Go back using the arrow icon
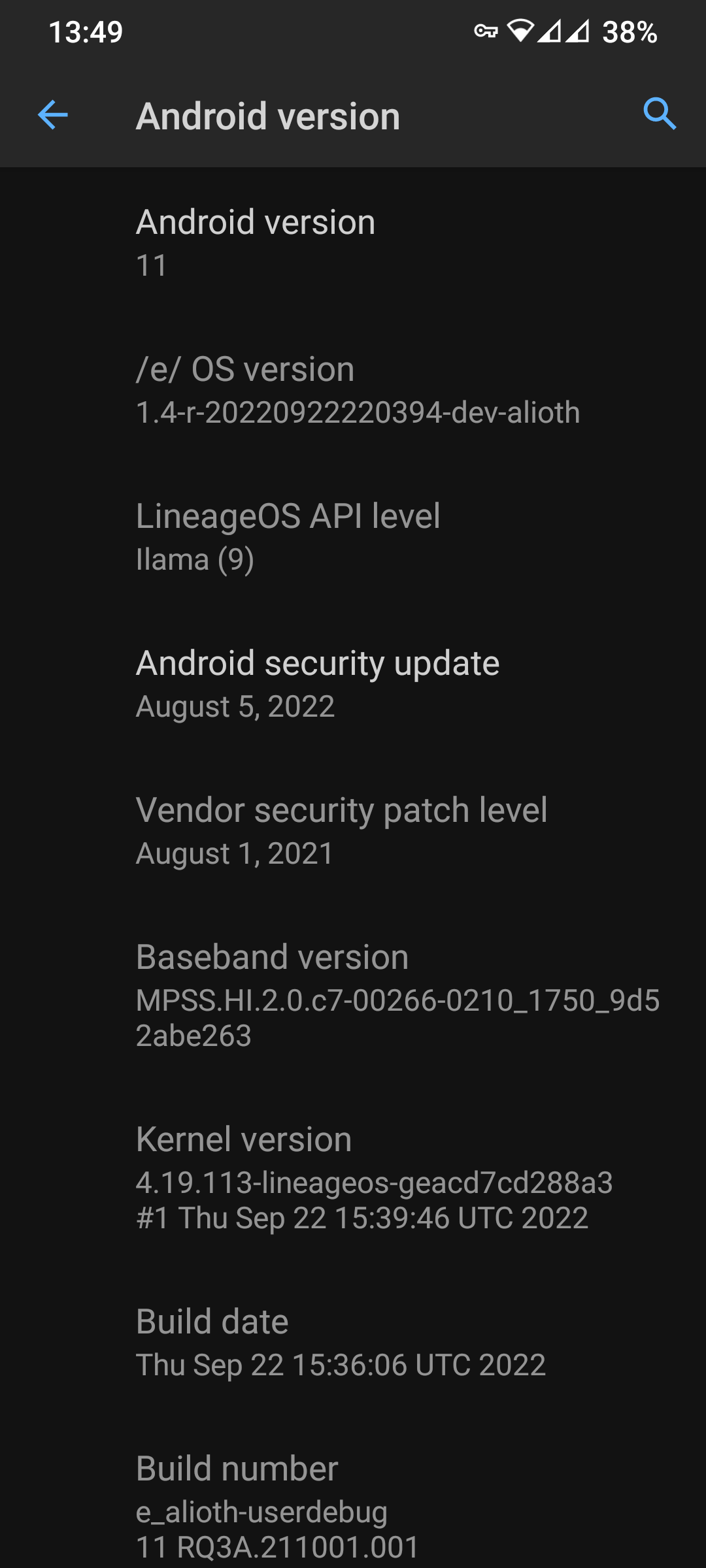This screenshot has width=706, height=1568. 53,116
